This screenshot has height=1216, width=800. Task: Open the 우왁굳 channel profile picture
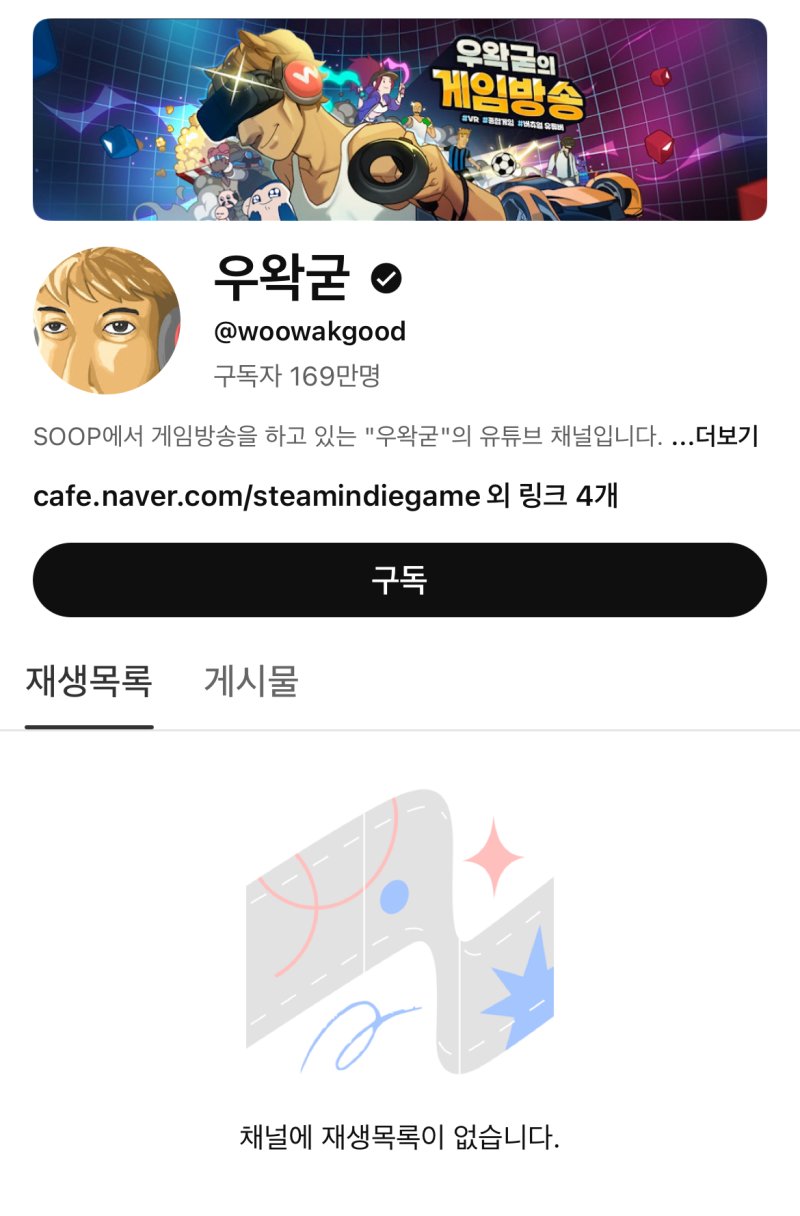click(107, 321)
